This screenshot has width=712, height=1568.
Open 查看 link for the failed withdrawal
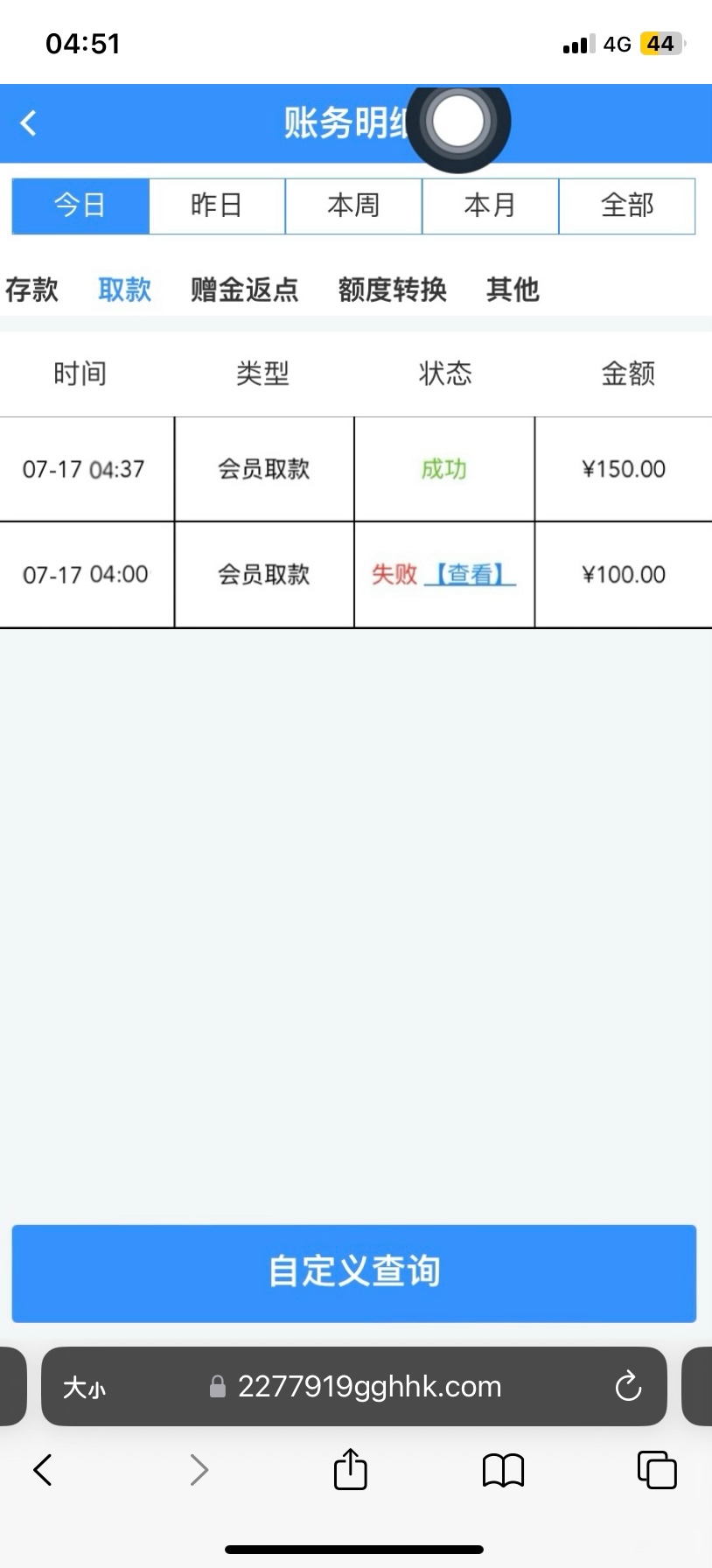(470, 575)
